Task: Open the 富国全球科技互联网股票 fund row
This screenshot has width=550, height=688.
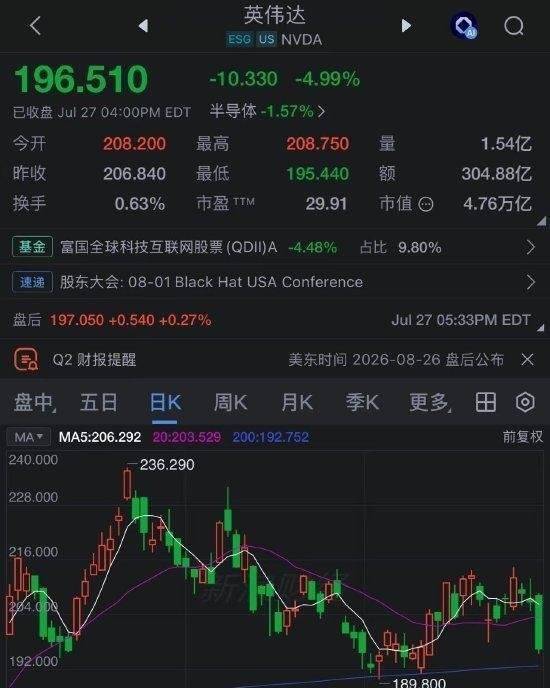Action: click(x=275, y=247)
